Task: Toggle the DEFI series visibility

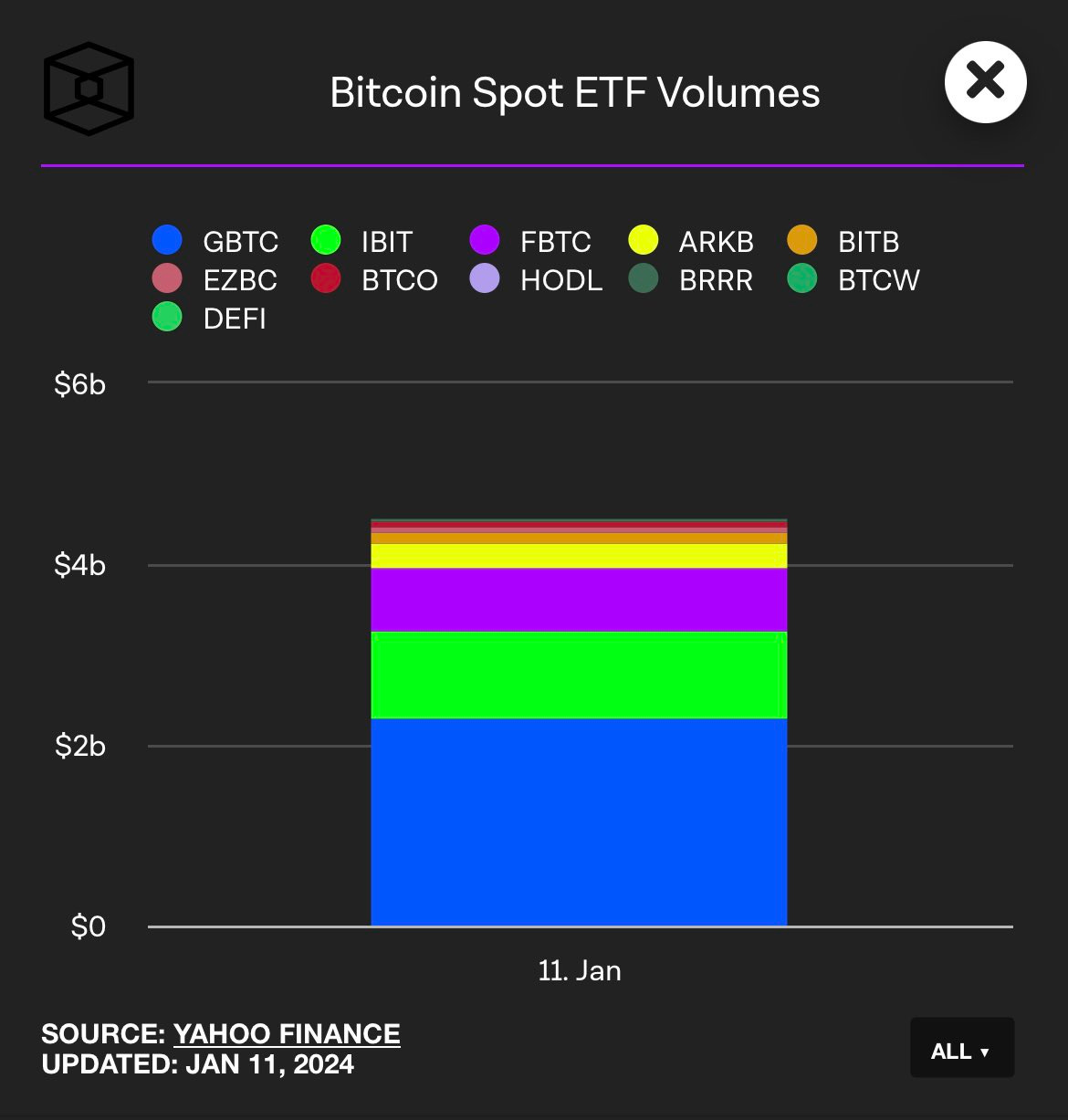Action: point(210,319)
